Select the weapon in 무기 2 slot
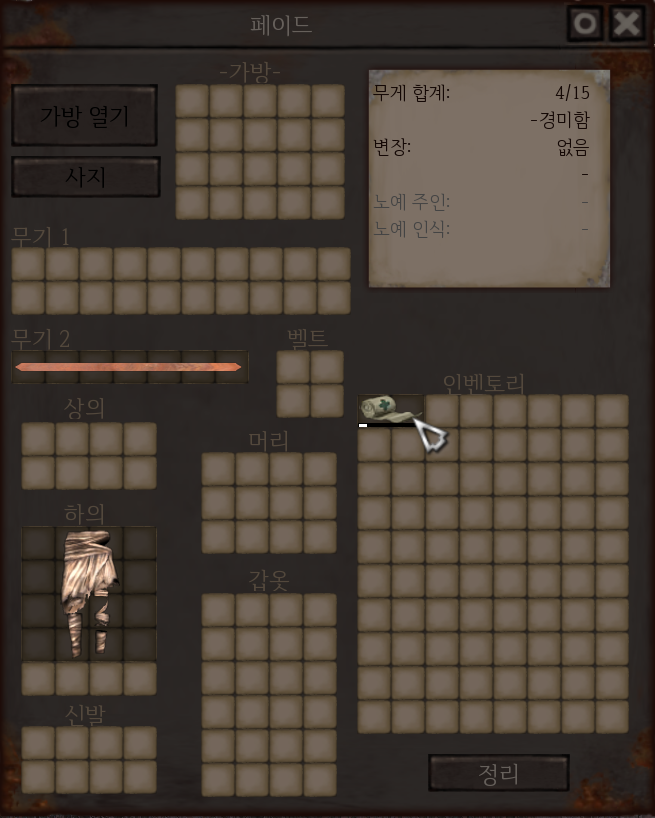The image size is (655, 818). (x=129, y=367)
